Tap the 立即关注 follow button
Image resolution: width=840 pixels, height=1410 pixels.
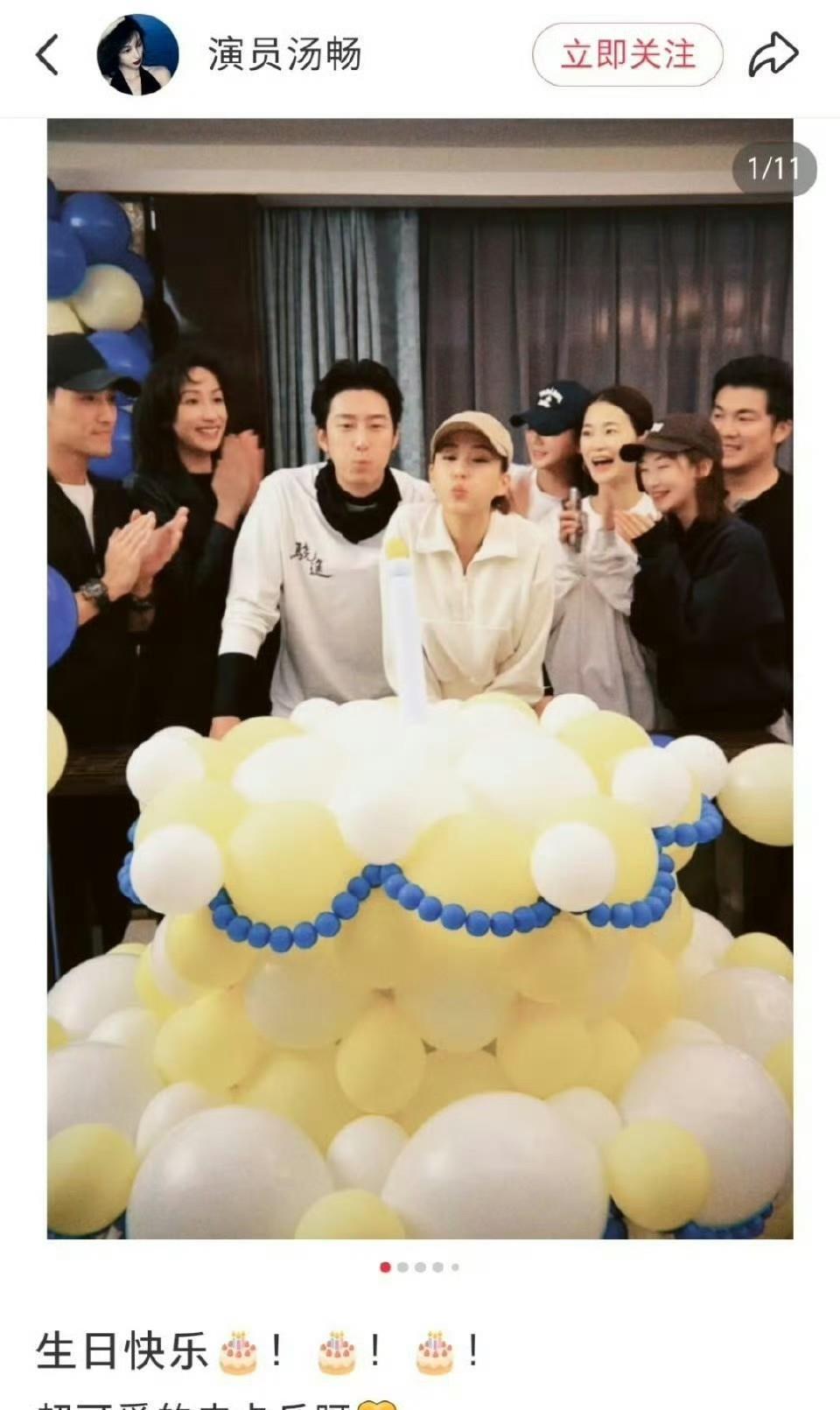tap(627, 55)
